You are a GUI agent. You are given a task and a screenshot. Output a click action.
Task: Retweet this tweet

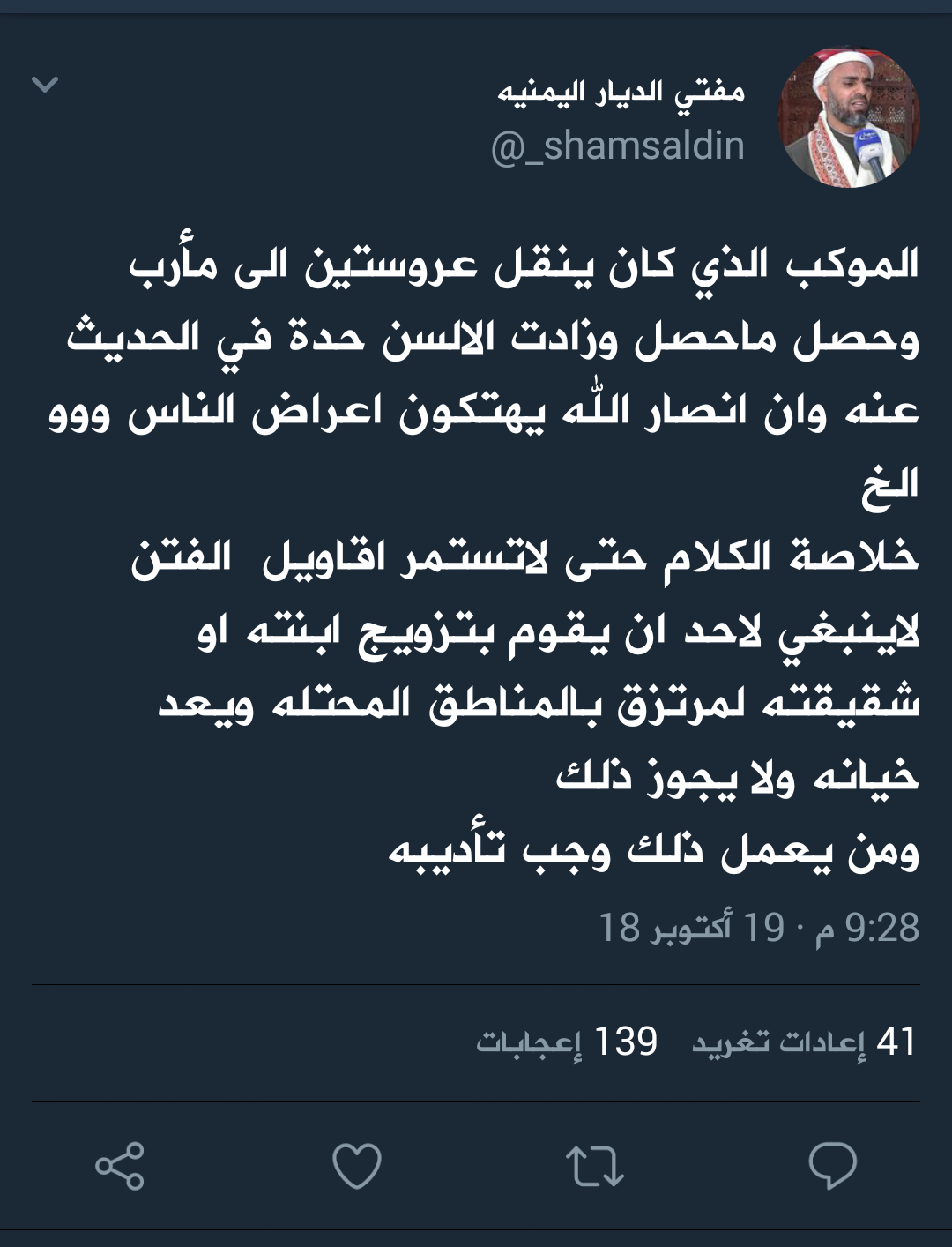pyautogui.click(x=594, y=1165)
